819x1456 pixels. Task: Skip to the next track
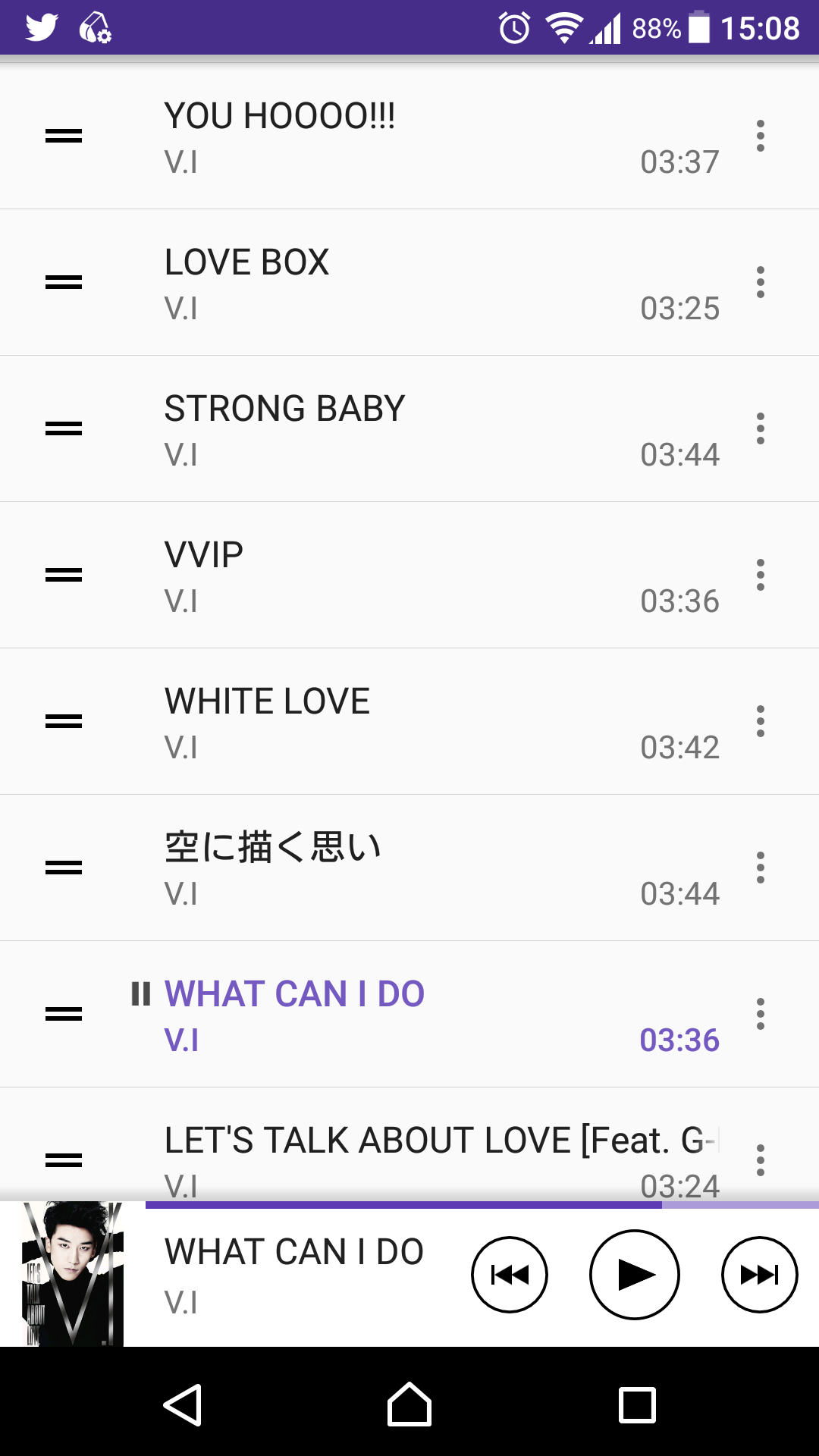pos(759,1275)
